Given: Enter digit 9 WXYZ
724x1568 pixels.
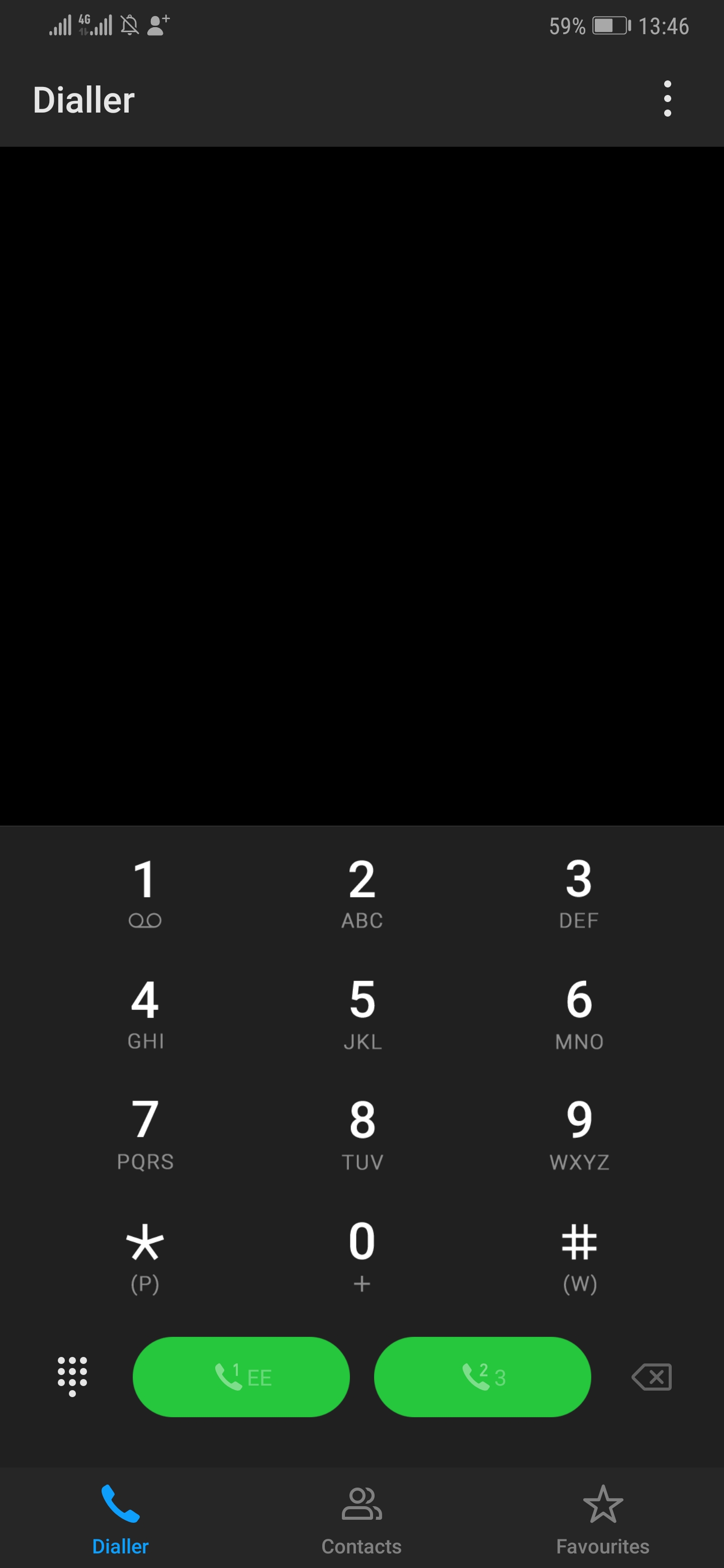Looking at the screenshot, I should (579, 1133).
